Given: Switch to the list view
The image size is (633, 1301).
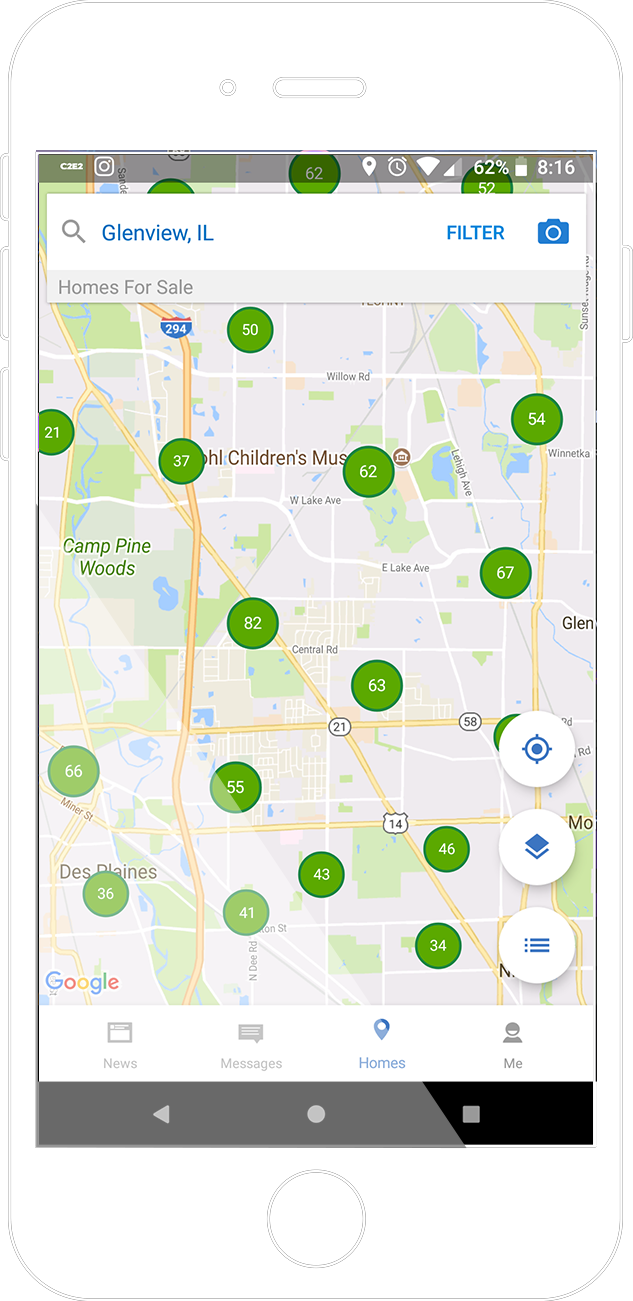Looking at the screenshot, I should (x=537, y=945).
